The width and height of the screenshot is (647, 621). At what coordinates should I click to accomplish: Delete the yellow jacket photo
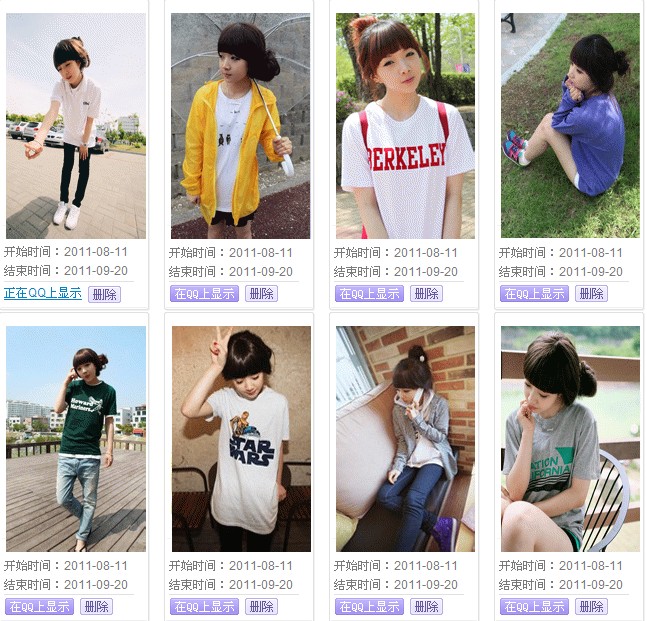[x=261, y=294]
